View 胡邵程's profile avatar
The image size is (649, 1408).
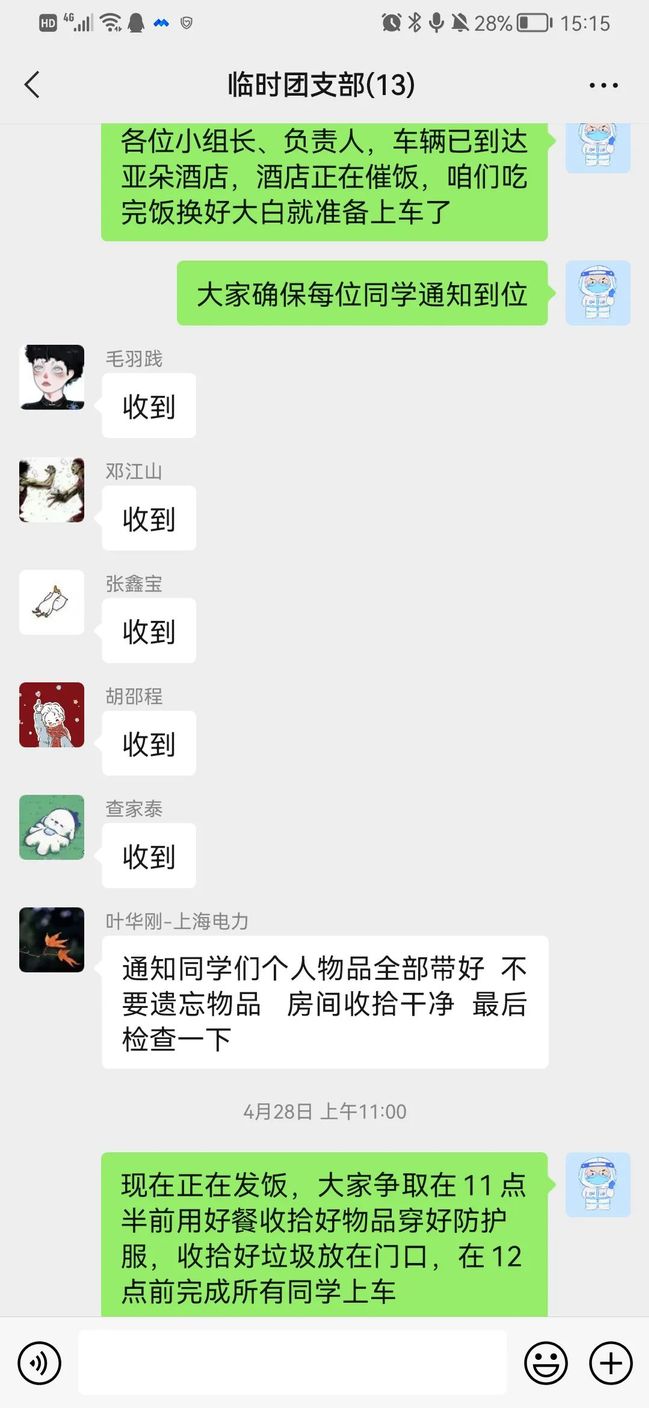(x=52, y=715)
